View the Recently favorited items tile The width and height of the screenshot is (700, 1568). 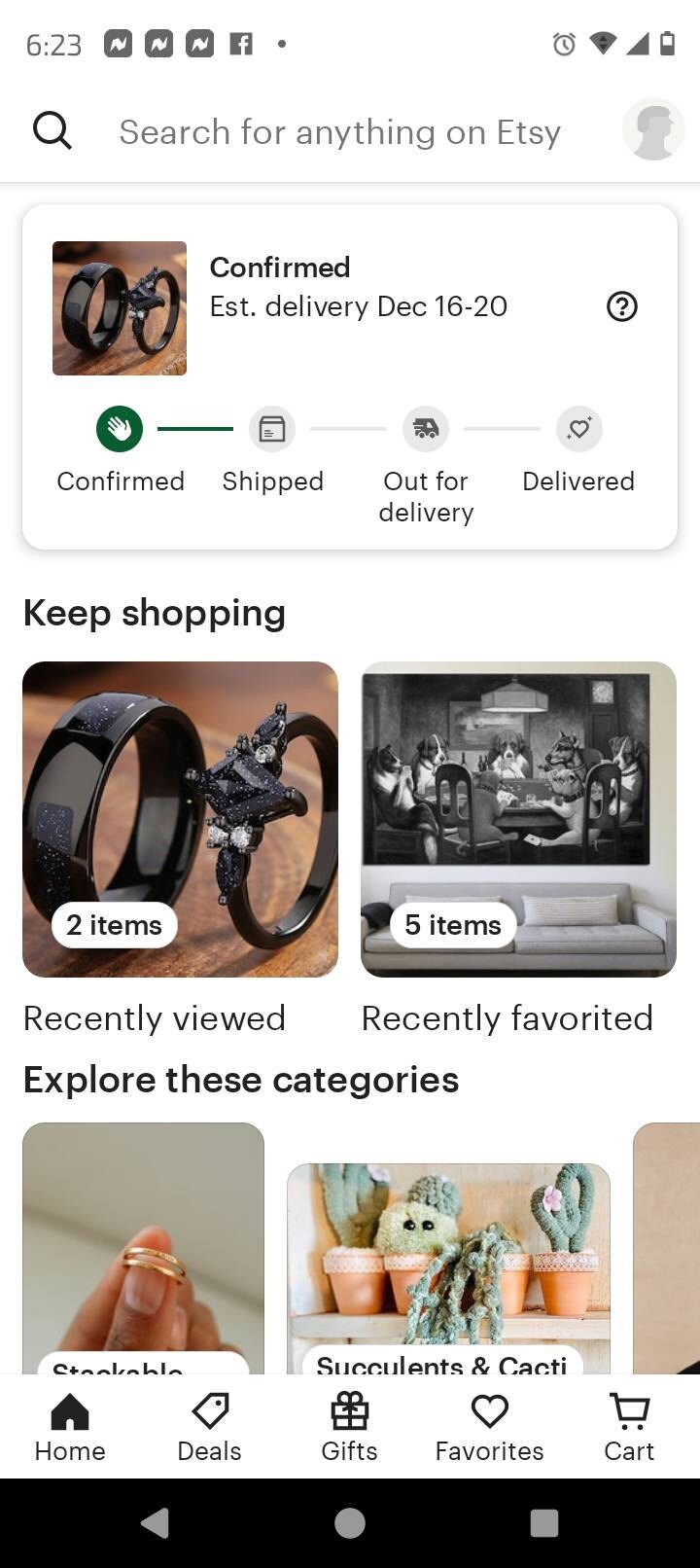click(518, 819)
